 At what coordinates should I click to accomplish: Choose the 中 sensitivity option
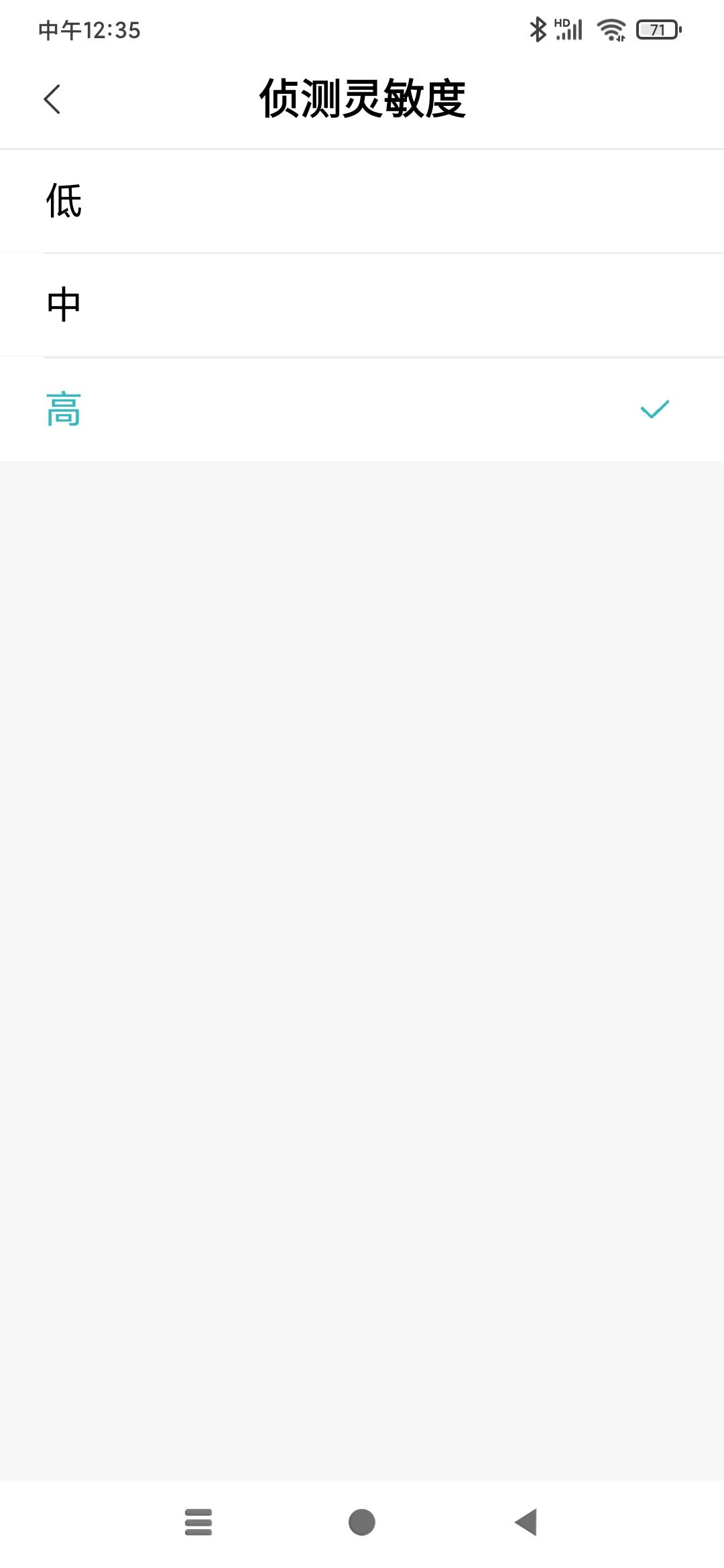[x=362, y=305]
